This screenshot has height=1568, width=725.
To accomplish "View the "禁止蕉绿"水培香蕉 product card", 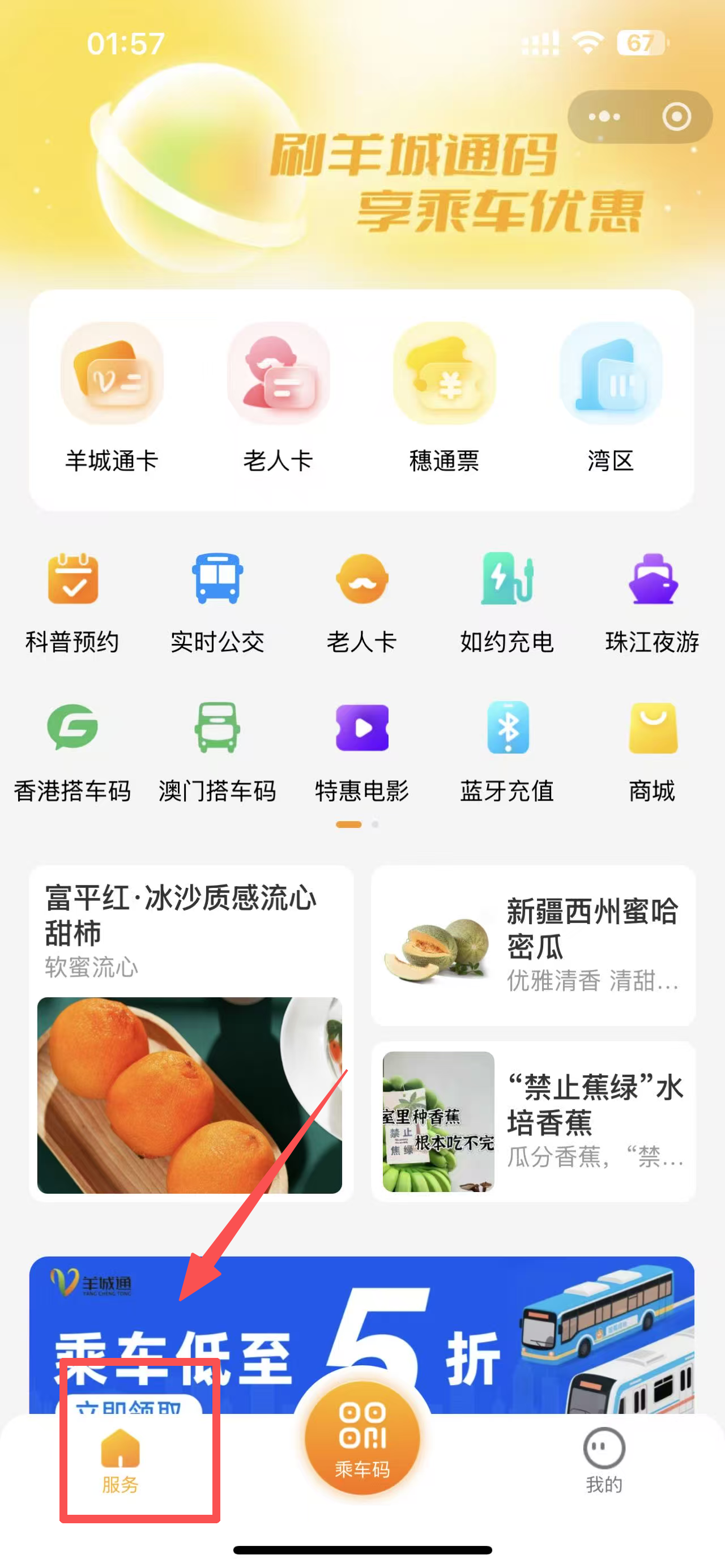I will pyautogui.click(x=533, y=1121).
